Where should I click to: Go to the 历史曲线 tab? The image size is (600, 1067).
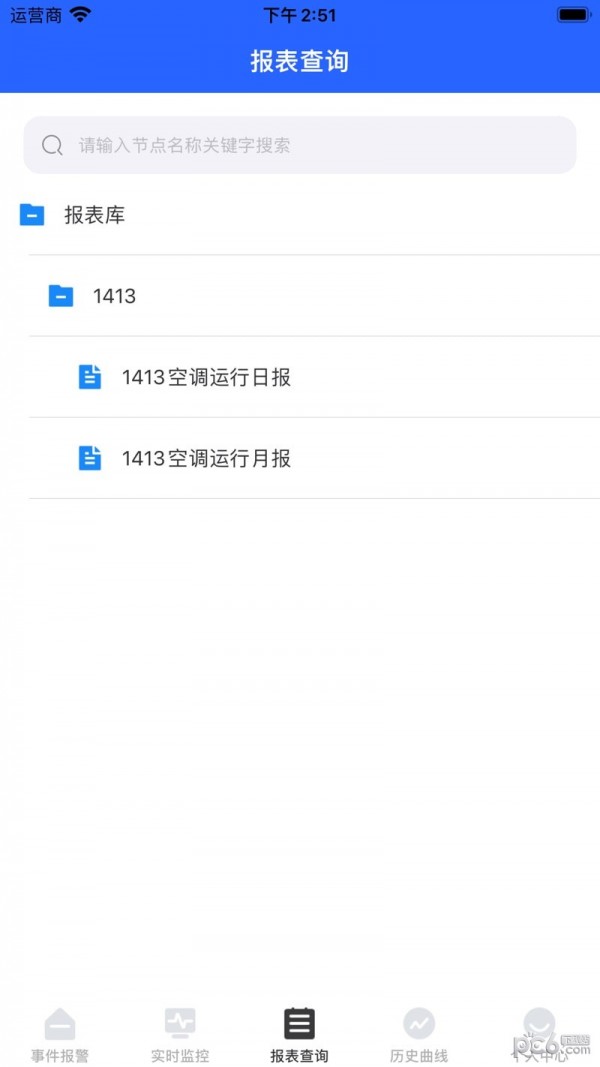pyautogui.click(x=419, y=1035)
